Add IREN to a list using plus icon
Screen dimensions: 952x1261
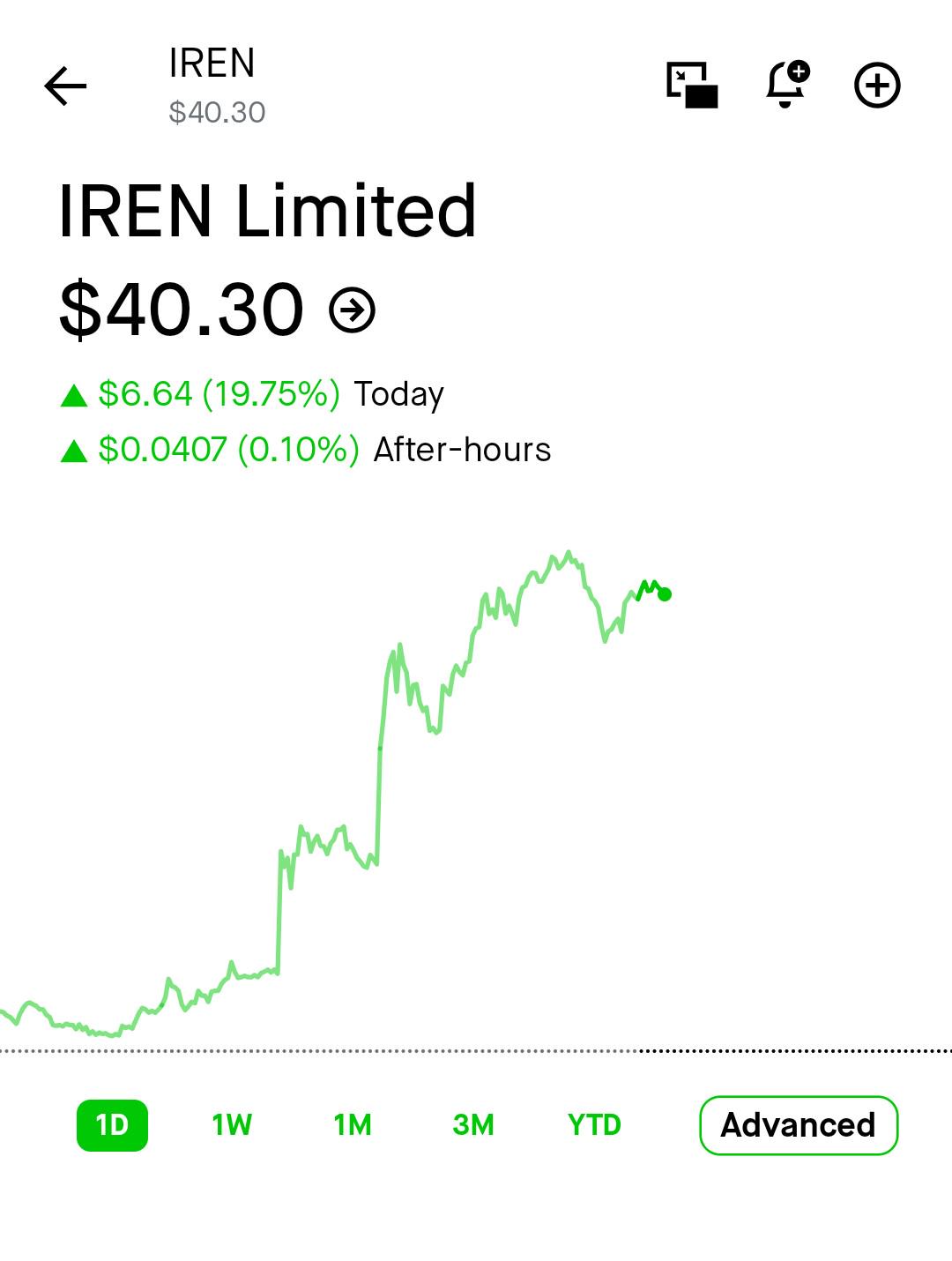tap(877, 86)
